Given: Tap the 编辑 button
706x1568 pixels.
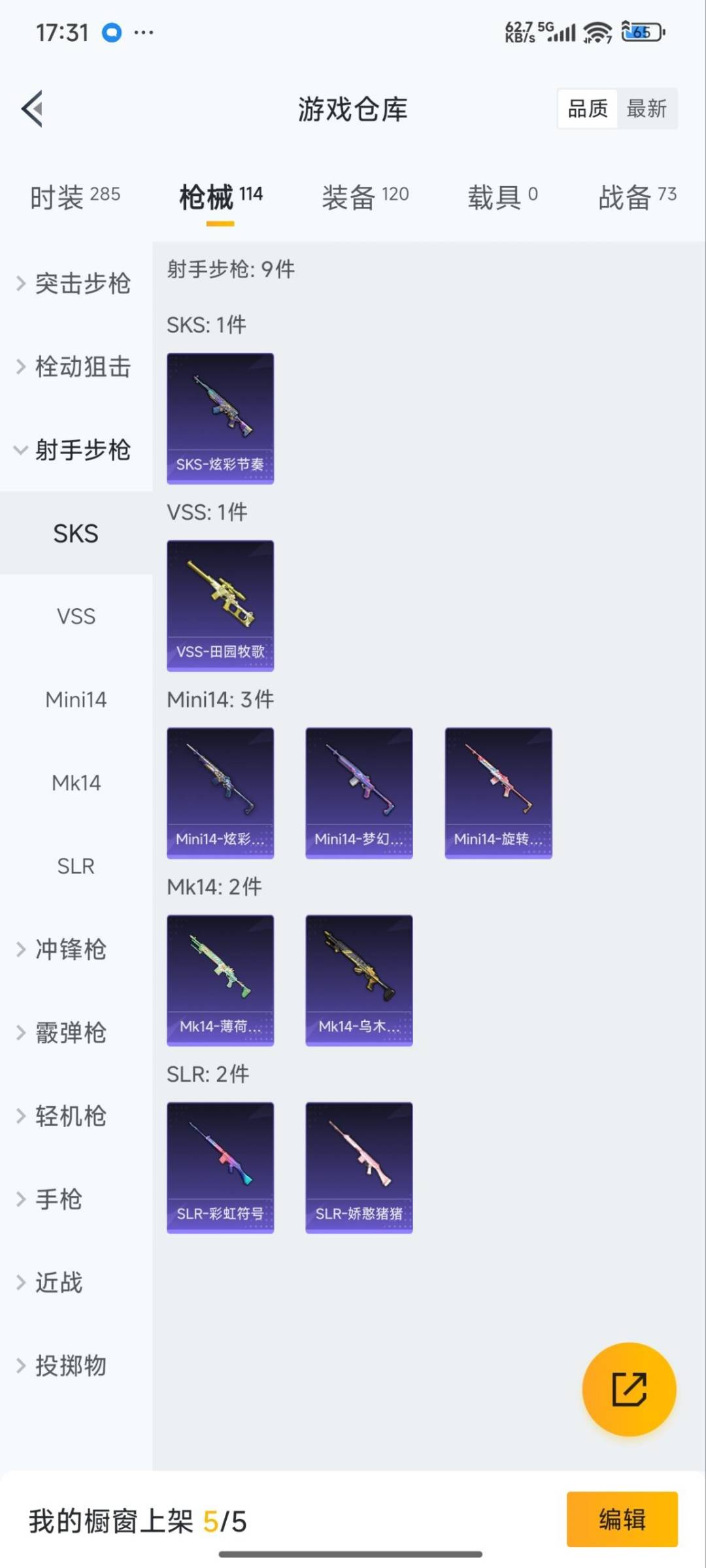Looking at the screenshot, I should coord(622,1519).
